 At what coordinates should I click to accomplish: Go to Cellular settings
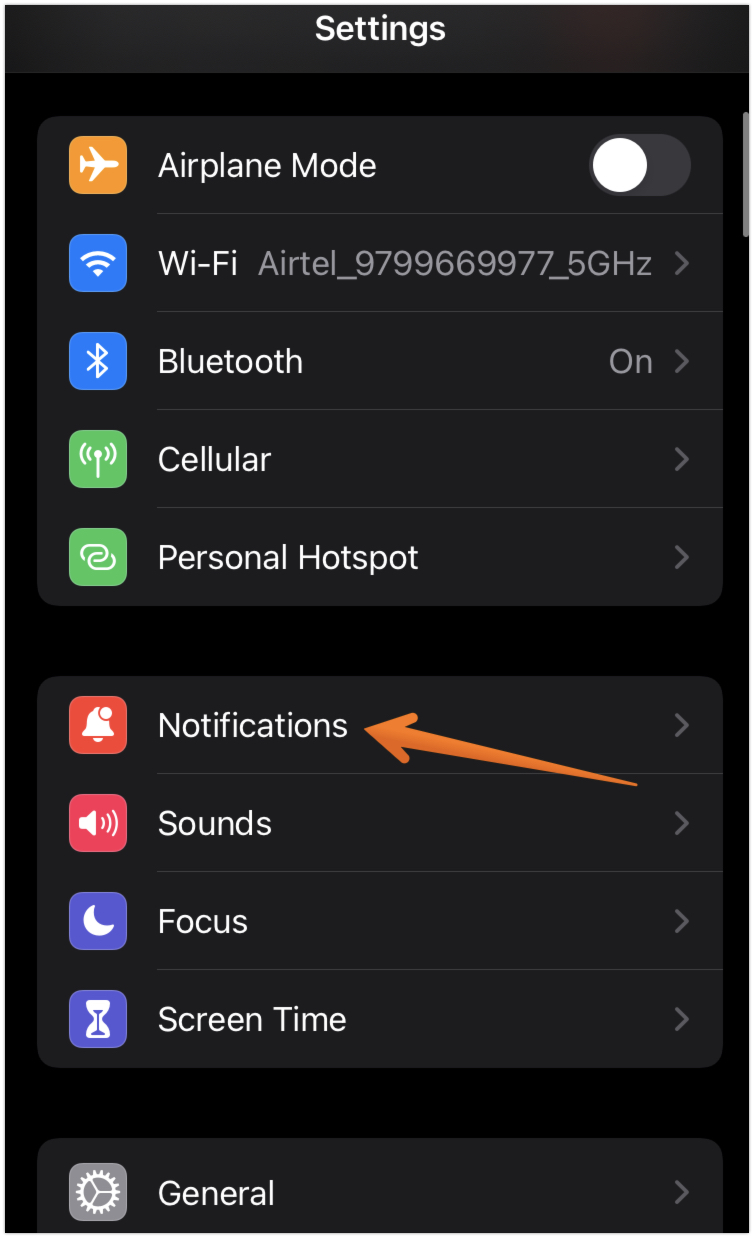pyautogui.click(x=380, y=459)
